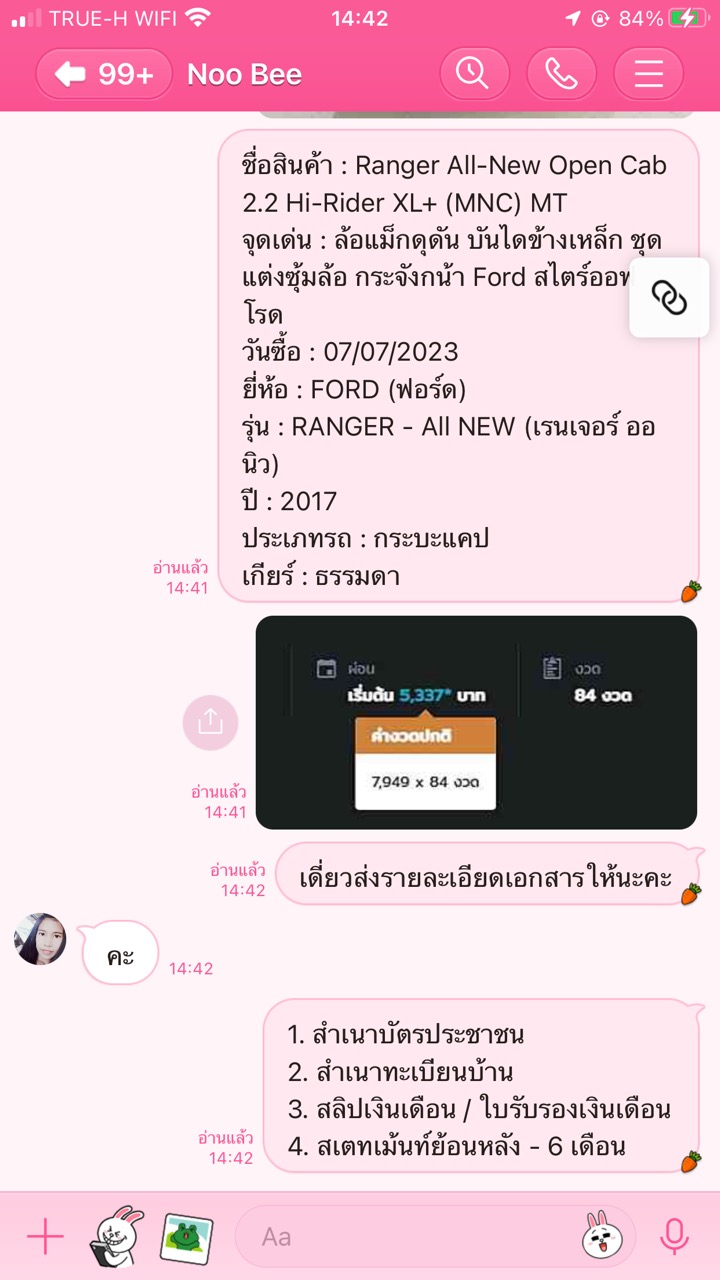The image size is (720, 1280).
Task: Search within the Noo Bee chat
Action: (474, 74)
